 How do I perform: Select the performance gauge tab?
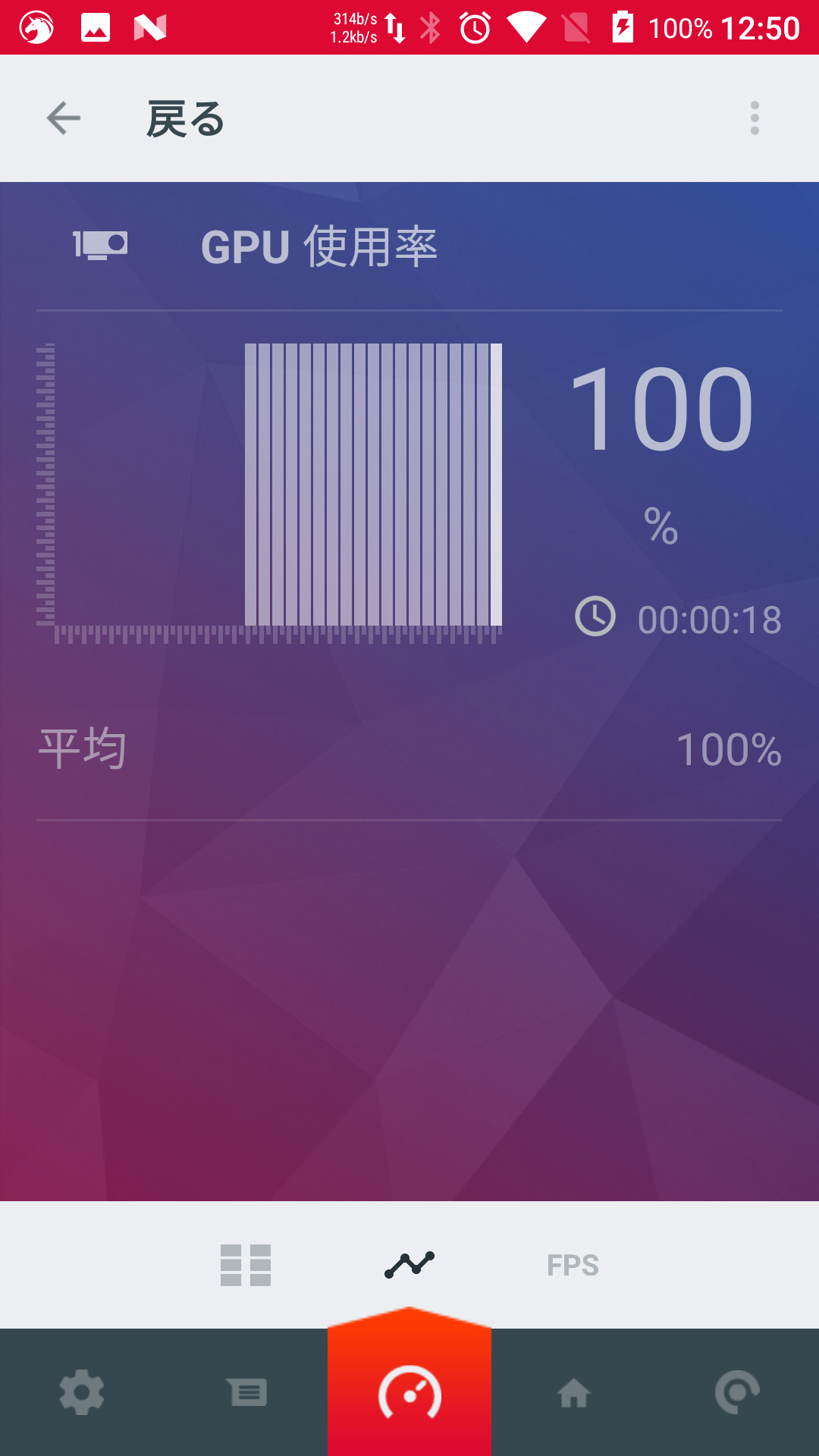(x=409, y=1392)
